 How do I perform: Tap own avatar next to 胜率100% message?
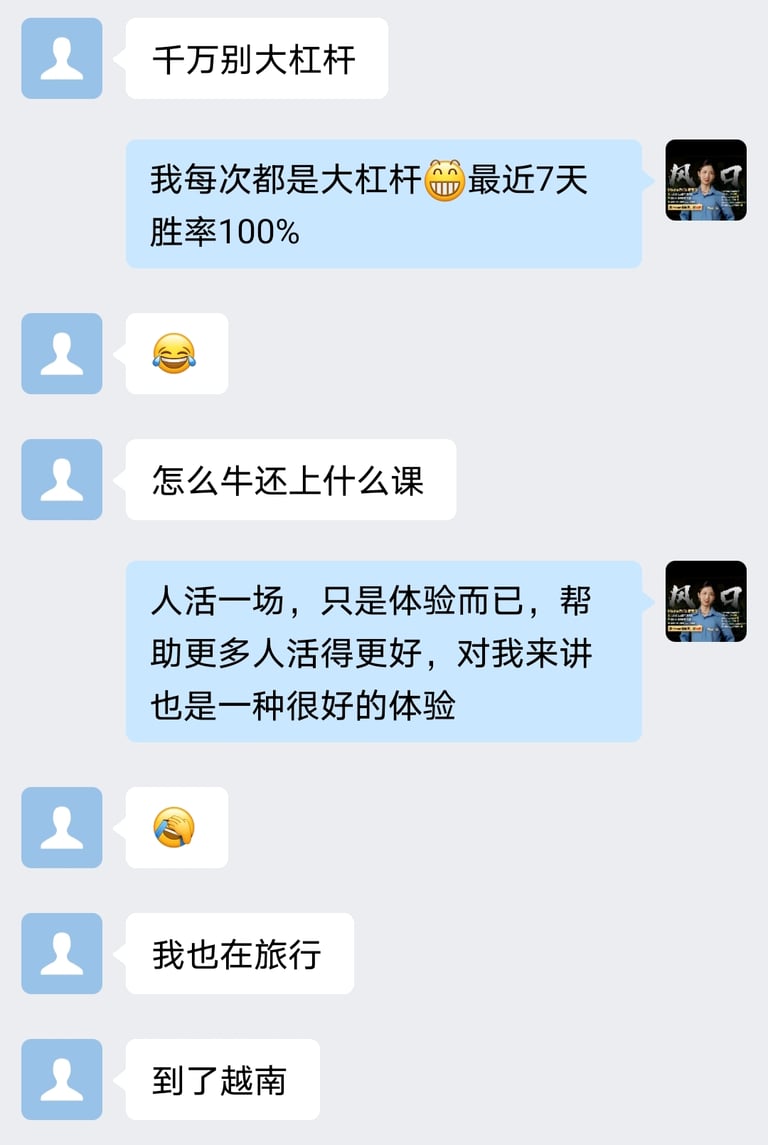706,180
